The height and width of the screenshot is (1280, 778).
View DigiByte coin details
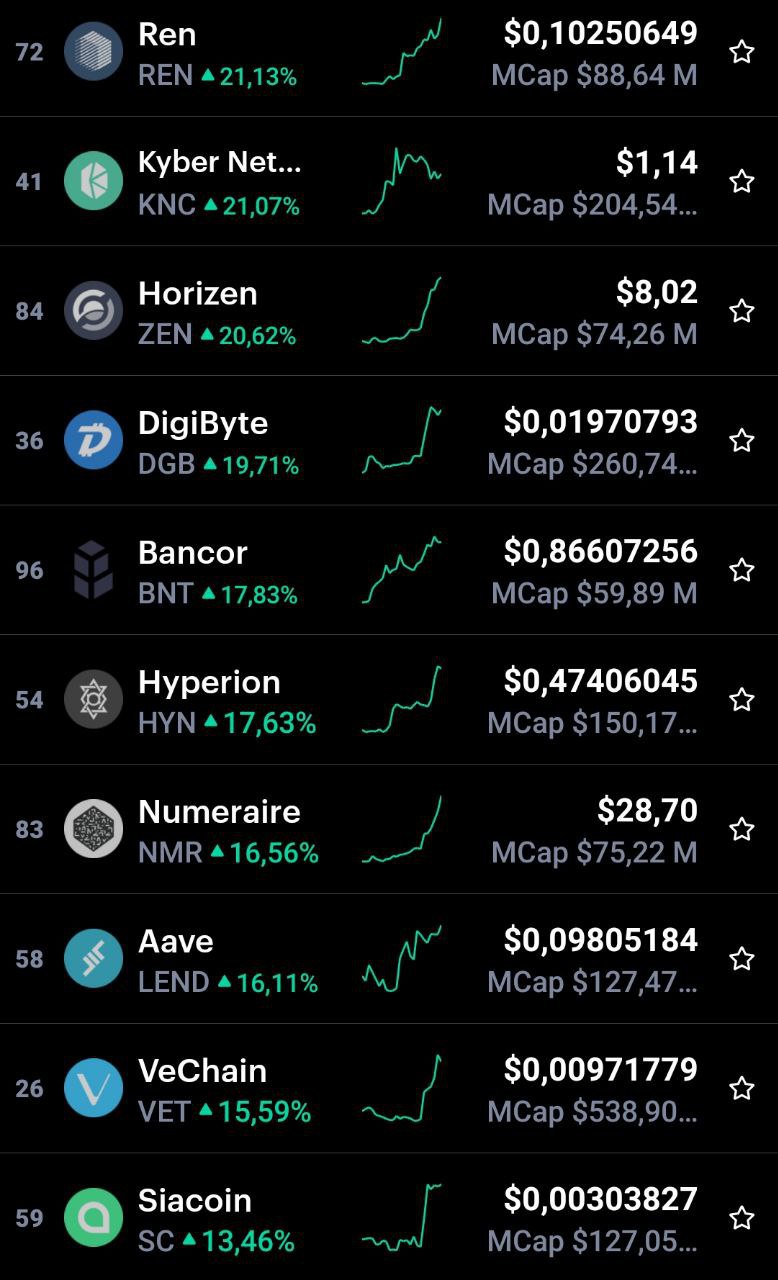[x=389, y=440]
